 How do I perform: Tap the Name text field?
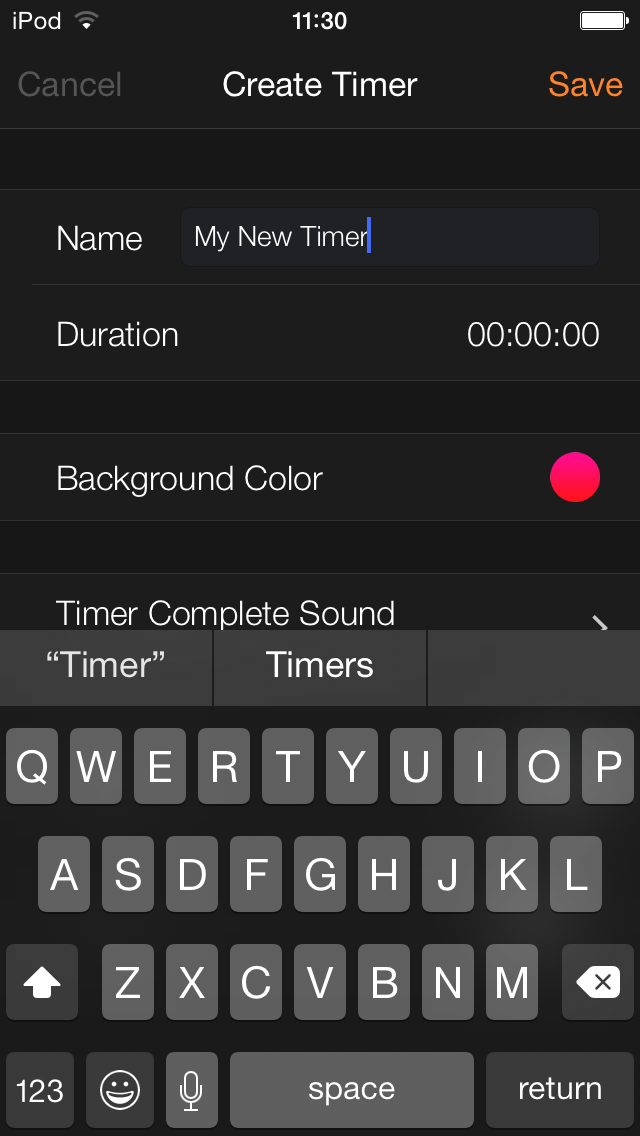[x=389, y=237]
